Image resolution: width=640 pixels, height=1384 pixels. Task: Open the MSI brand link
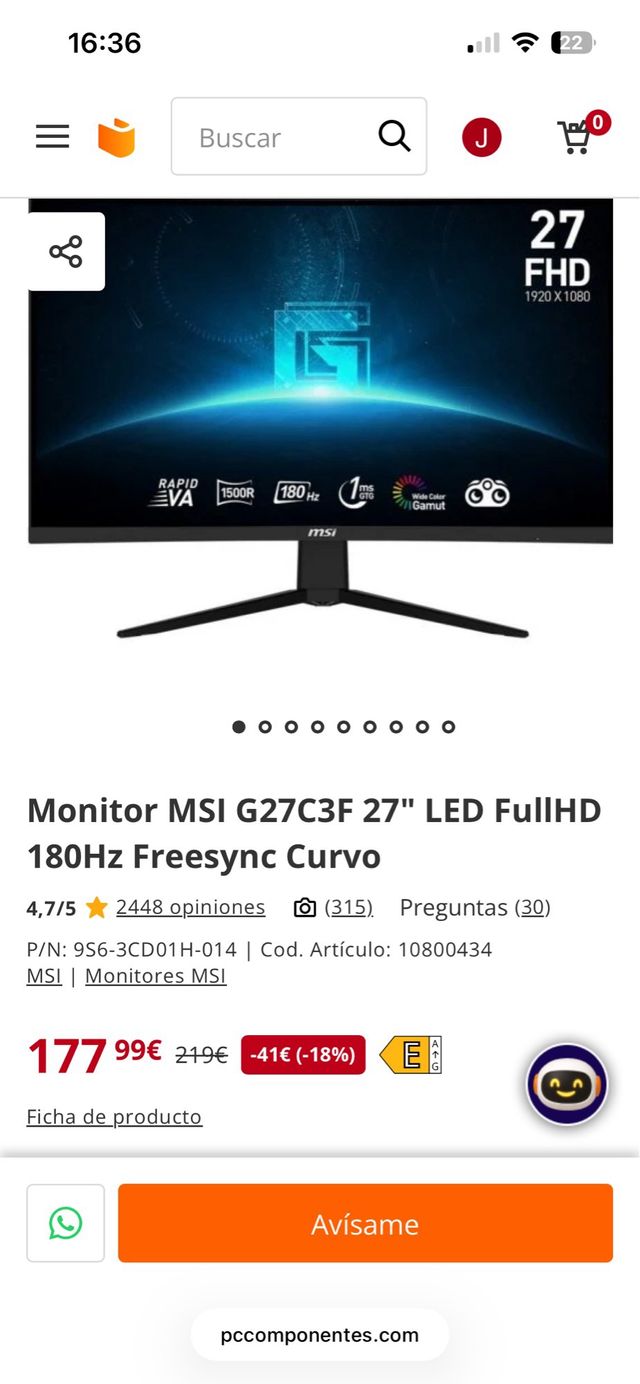click(x=44, y=976)
